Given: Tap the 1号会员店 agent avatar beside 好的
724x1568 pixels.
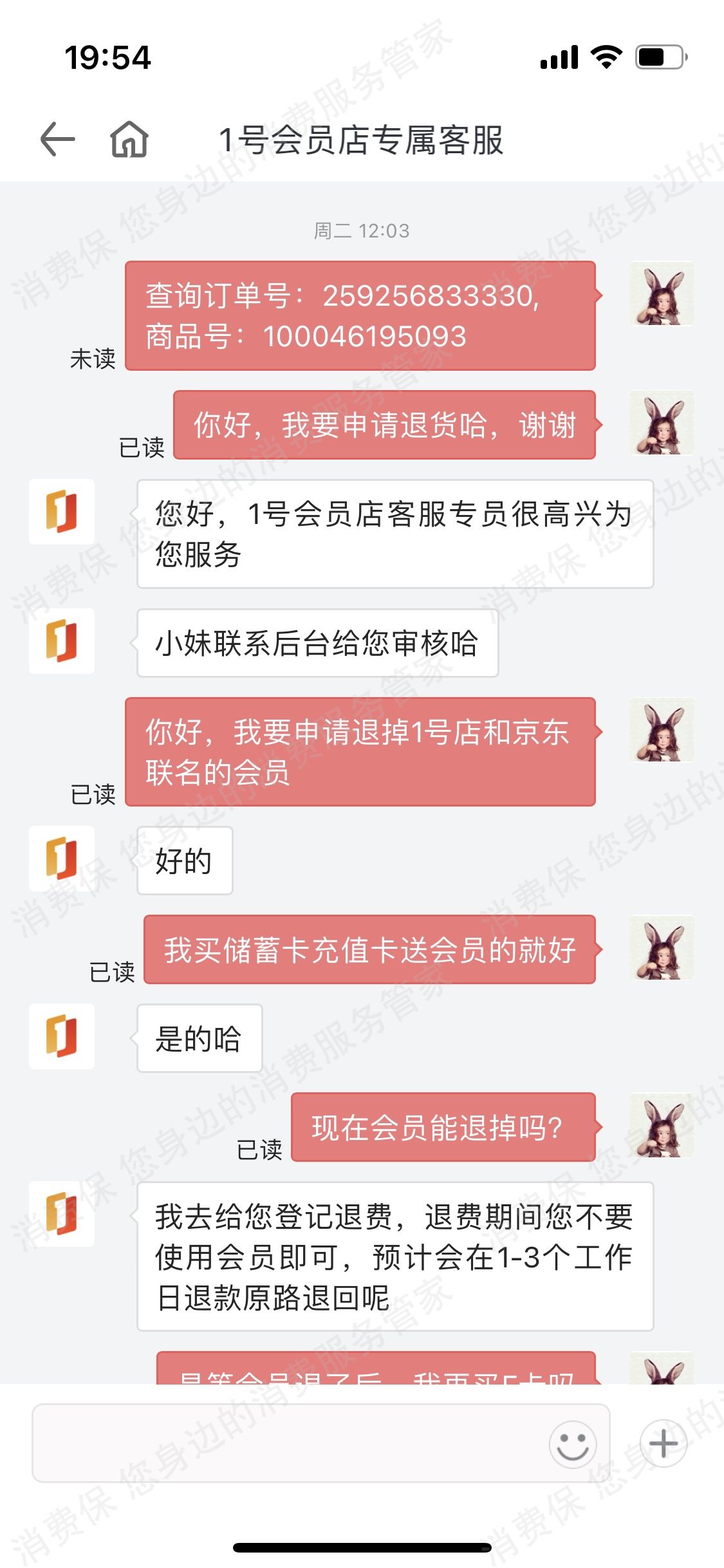Looking at the screenshot, I should coord(62,859).
